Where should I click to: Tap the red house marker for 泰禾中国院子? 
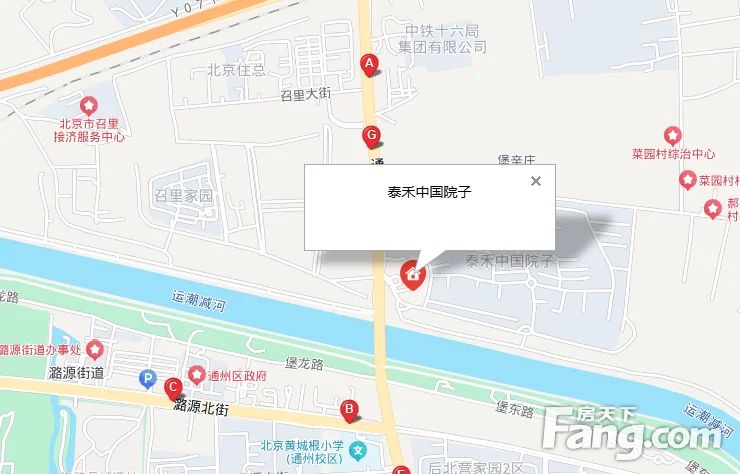(412, 273)
